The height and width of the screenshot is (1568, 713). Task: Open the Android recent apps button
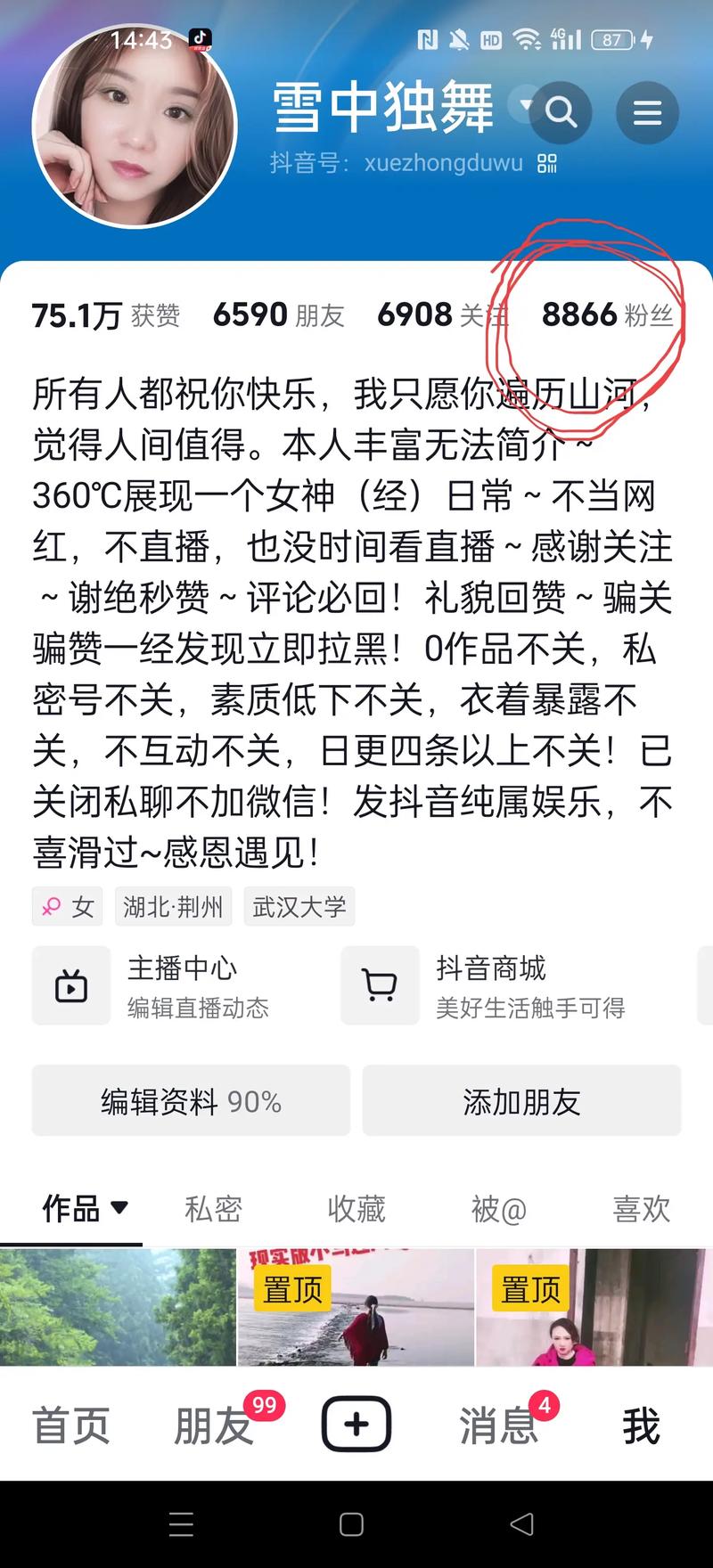pyautogui.click(x=182, y=1525)
